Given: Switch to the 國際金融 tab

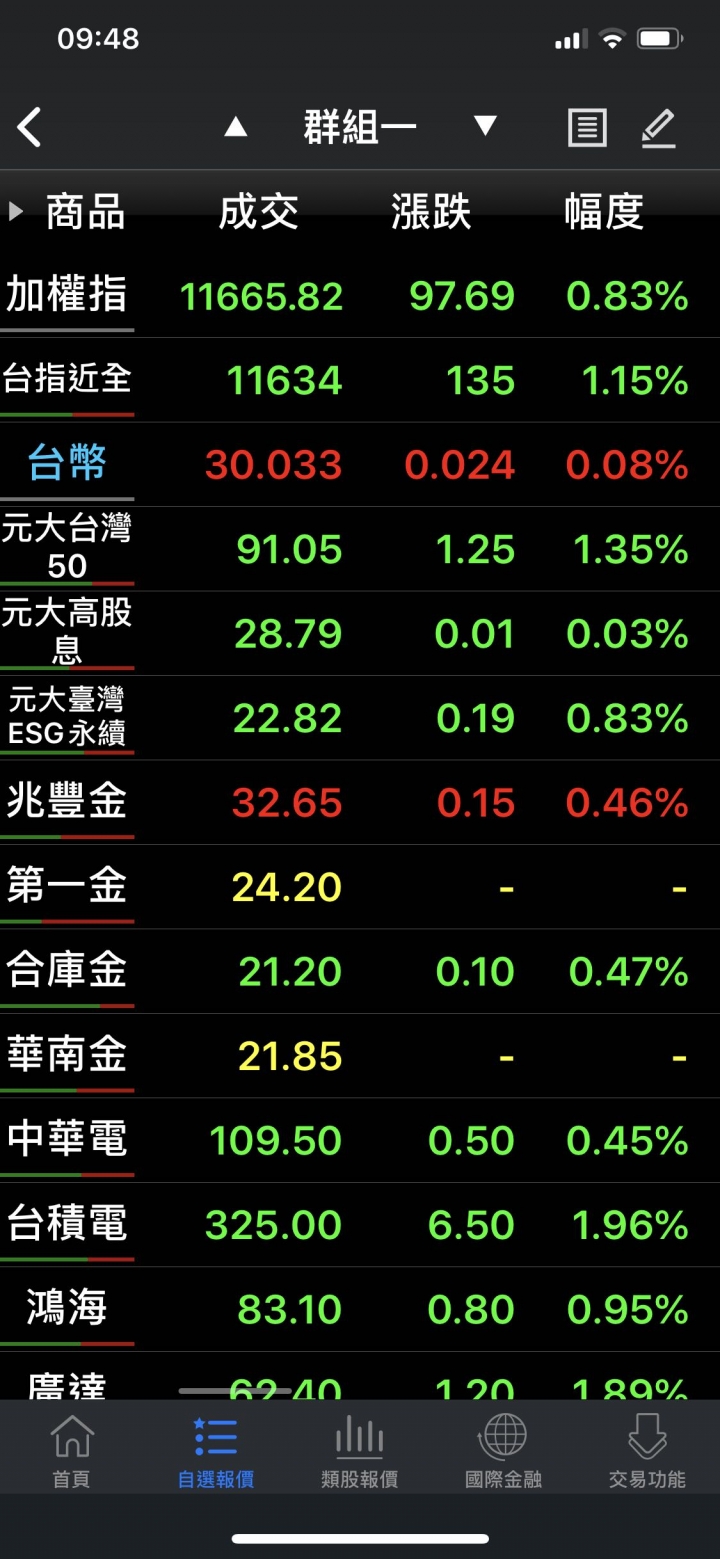Looking at the screenshot, I should tap(503, 1451).
